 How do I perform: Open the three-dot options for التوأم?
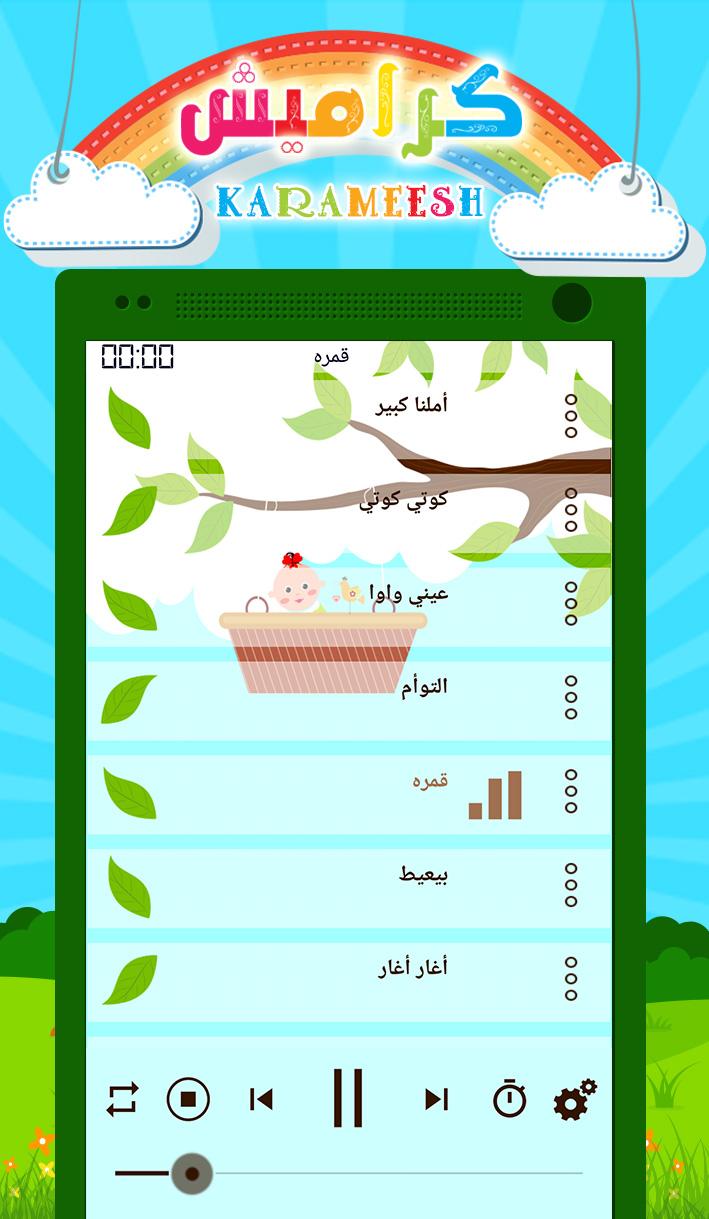571,697
